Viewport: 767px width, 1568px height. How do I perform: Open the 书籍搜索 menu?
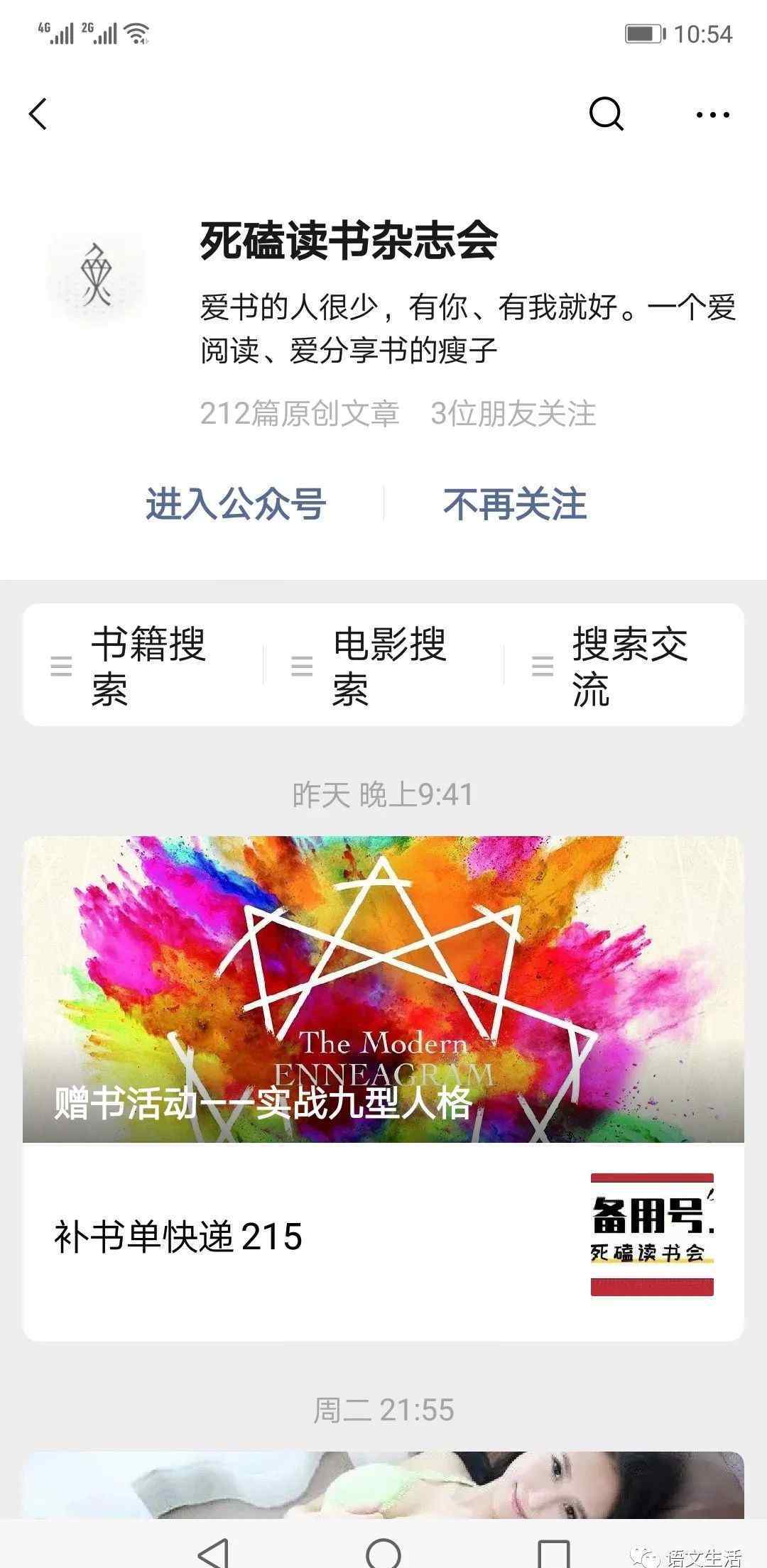(143, 665)
